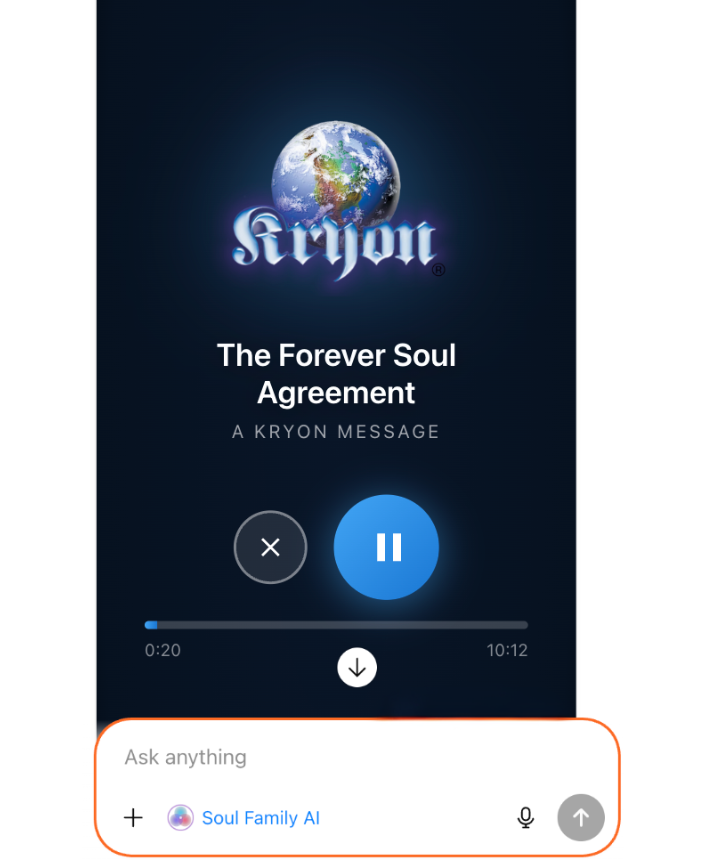This screenshot has height=860, width=706.
Task: Send the message with the arrow button
Action: point(580,818)
